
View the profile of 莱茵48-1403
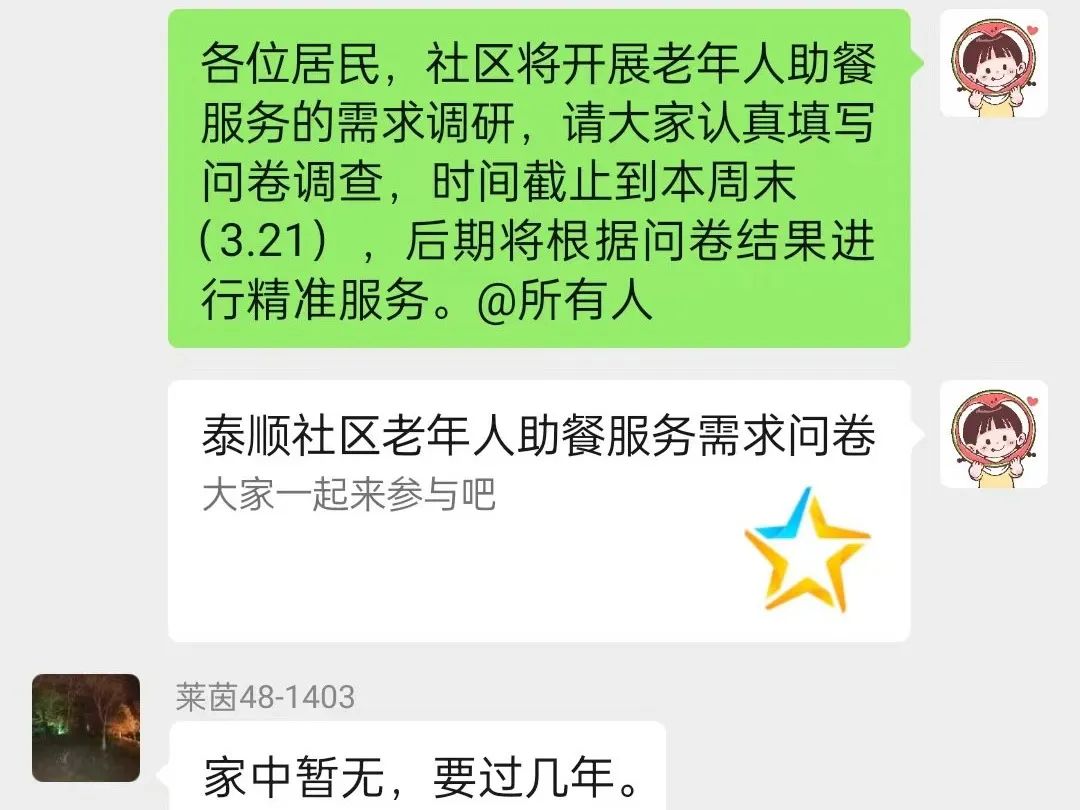pyautogui.click(x=86, y=727)
